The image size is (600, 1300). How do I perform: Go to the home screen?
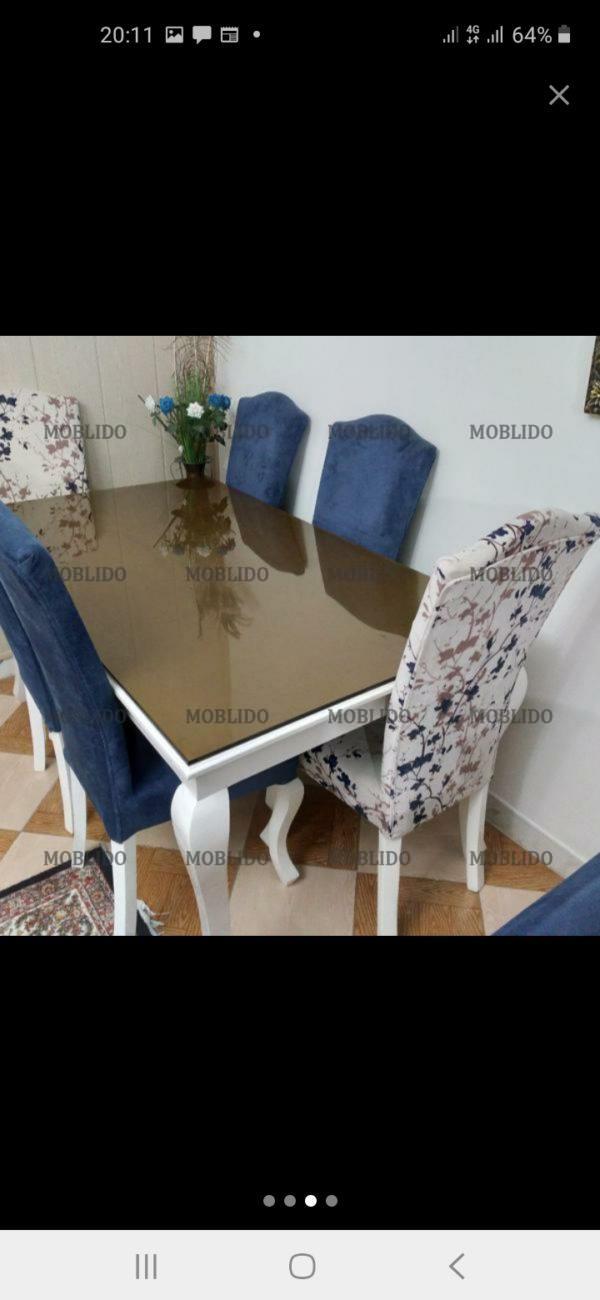[302, 1266]
